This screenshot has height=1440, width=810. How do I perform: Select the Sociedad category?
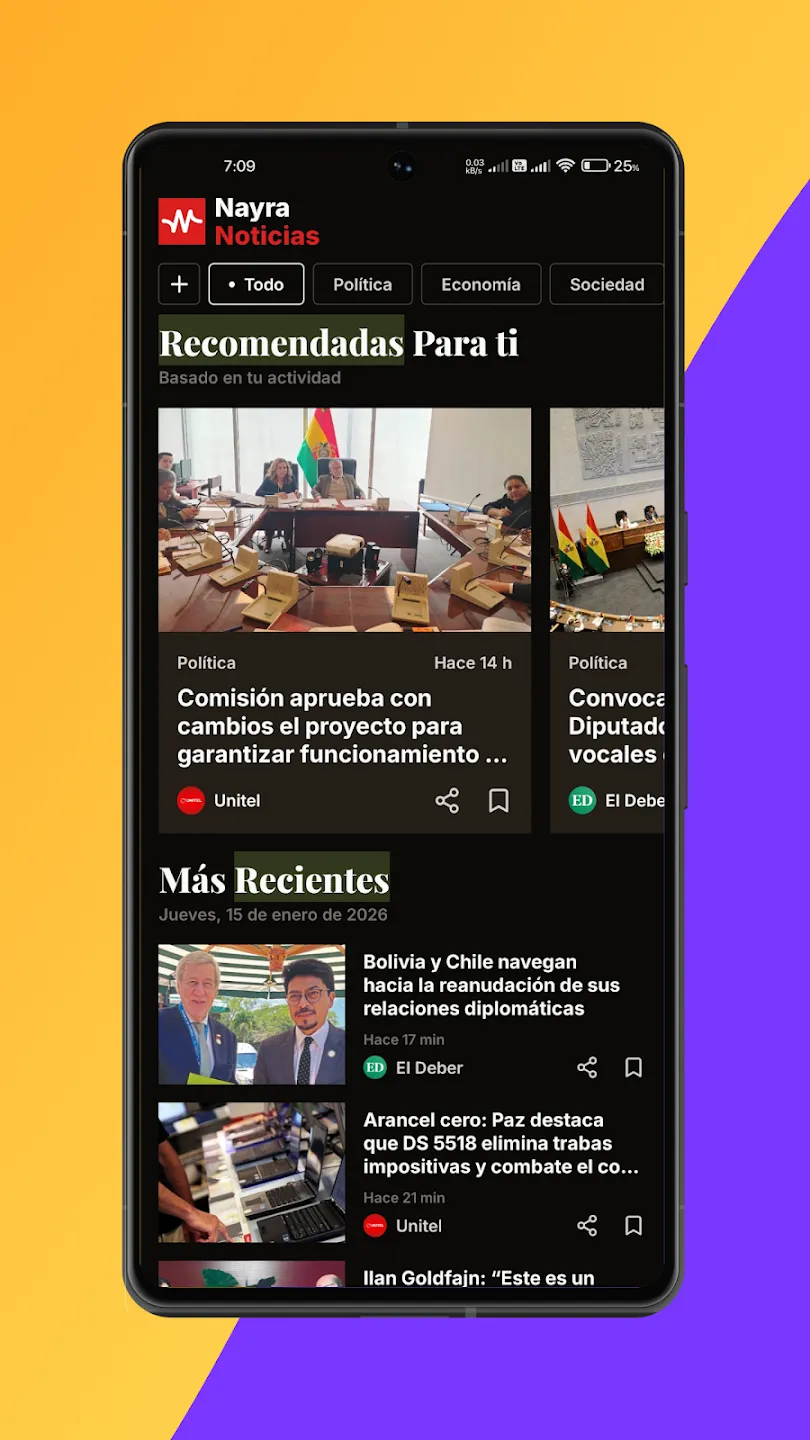tap(606, 284)
